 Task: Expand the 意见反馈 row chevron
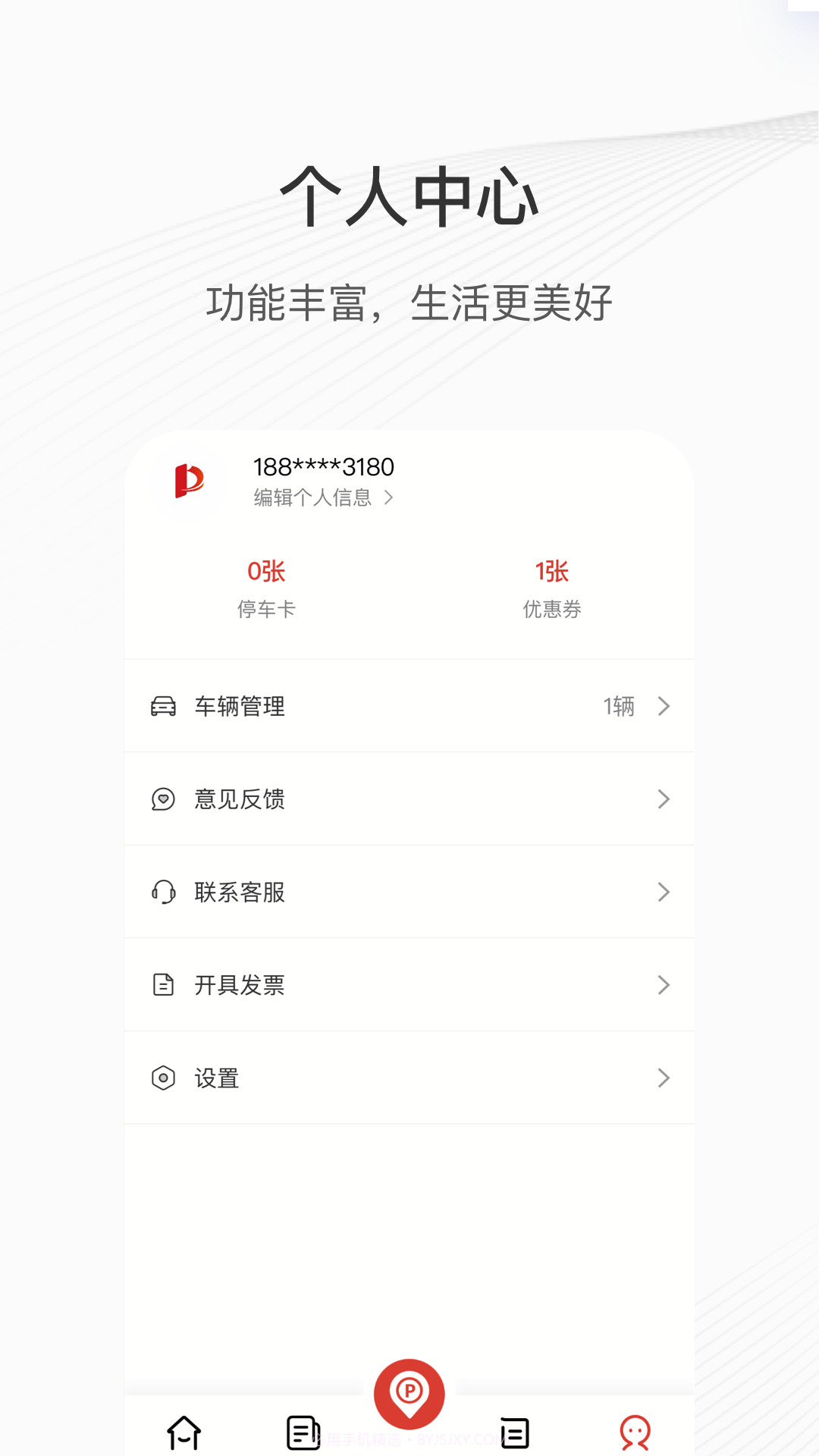tap(664, 799)
